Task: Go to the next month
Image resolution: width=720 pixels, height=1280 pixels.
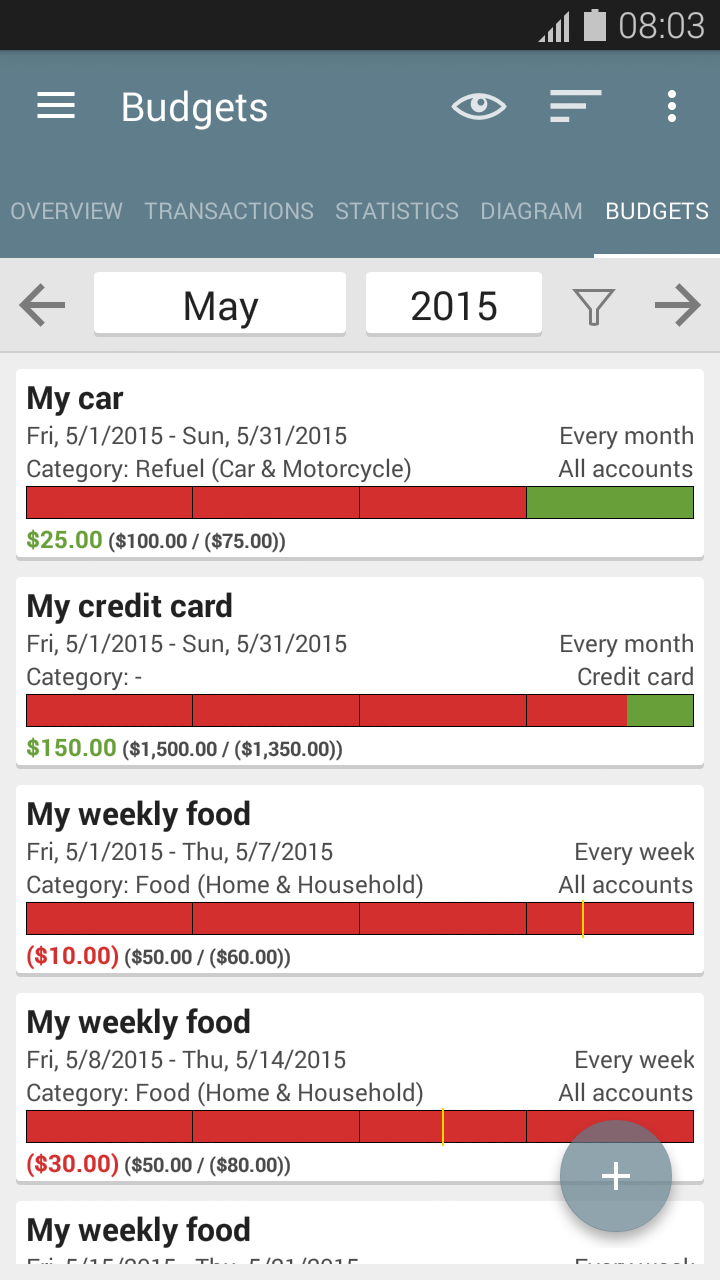Action: click(678, 306)
